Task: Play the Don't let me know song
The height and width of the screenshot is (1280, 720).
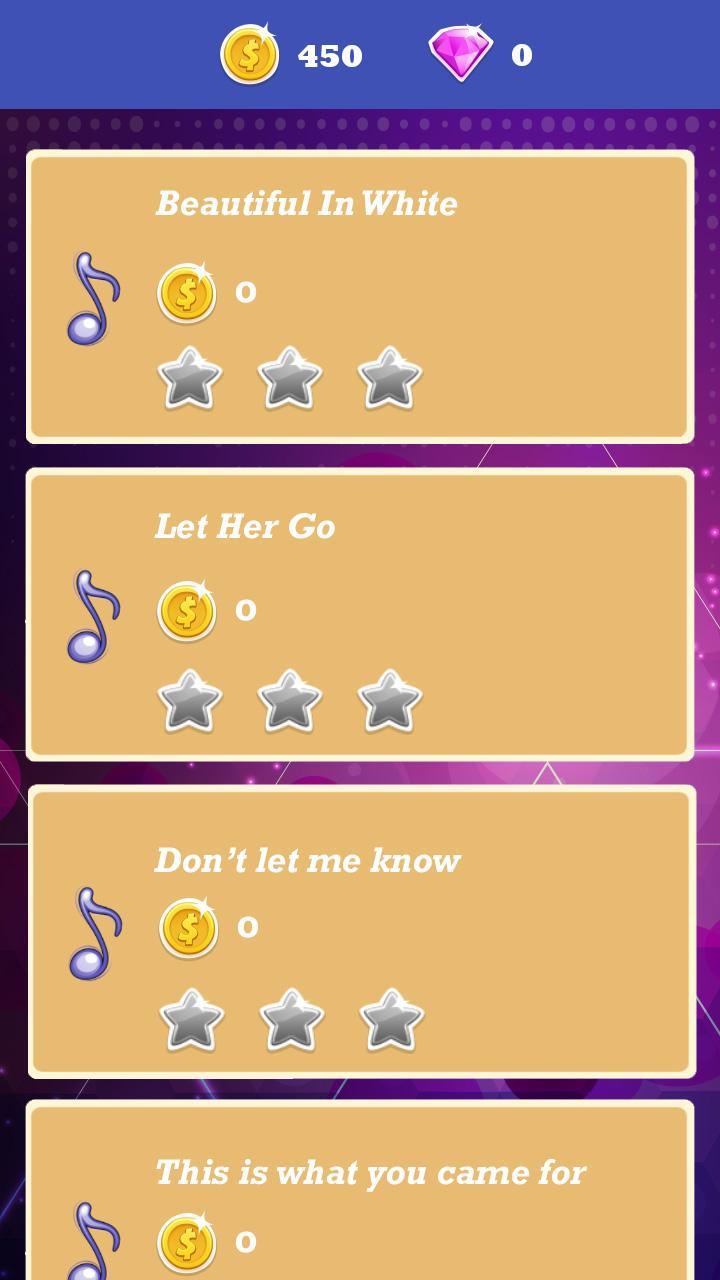Action: (360, 931)
